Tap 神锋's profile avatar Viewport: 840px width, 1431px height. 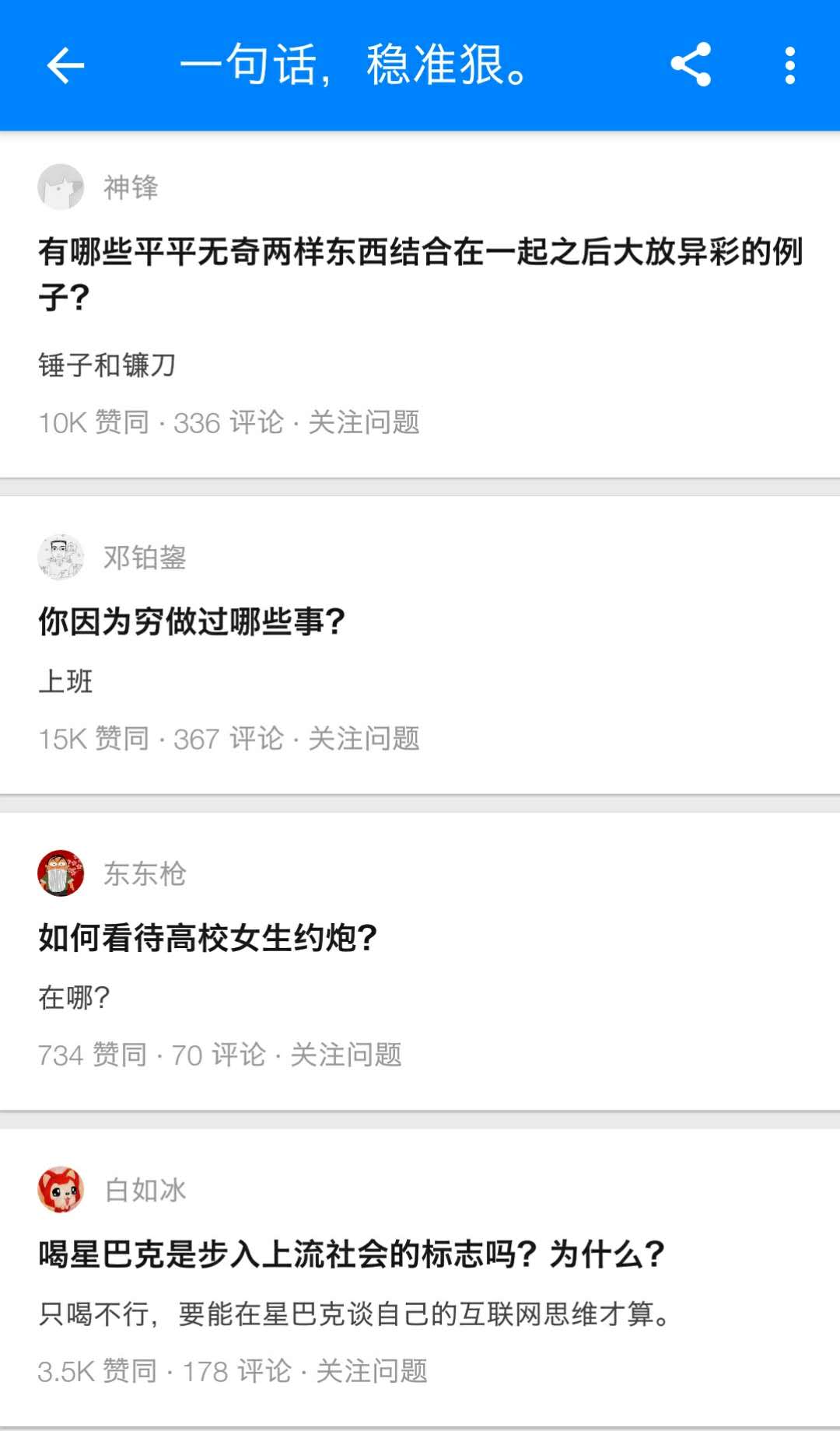pyautogui.click(x=61, y=187)
